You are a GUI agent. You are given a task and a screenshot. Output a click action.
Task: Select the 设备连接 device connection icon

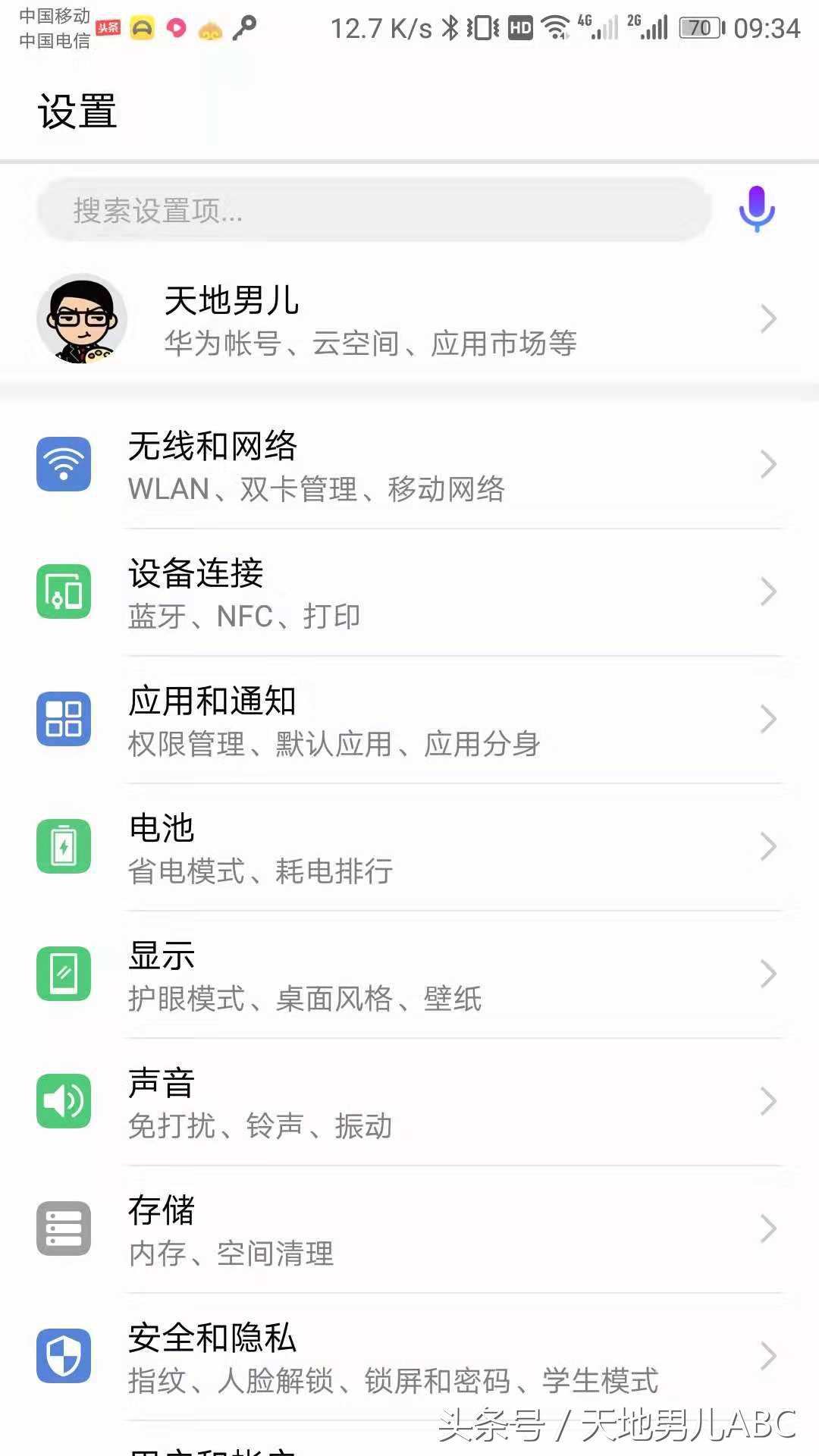pos(64,592)
